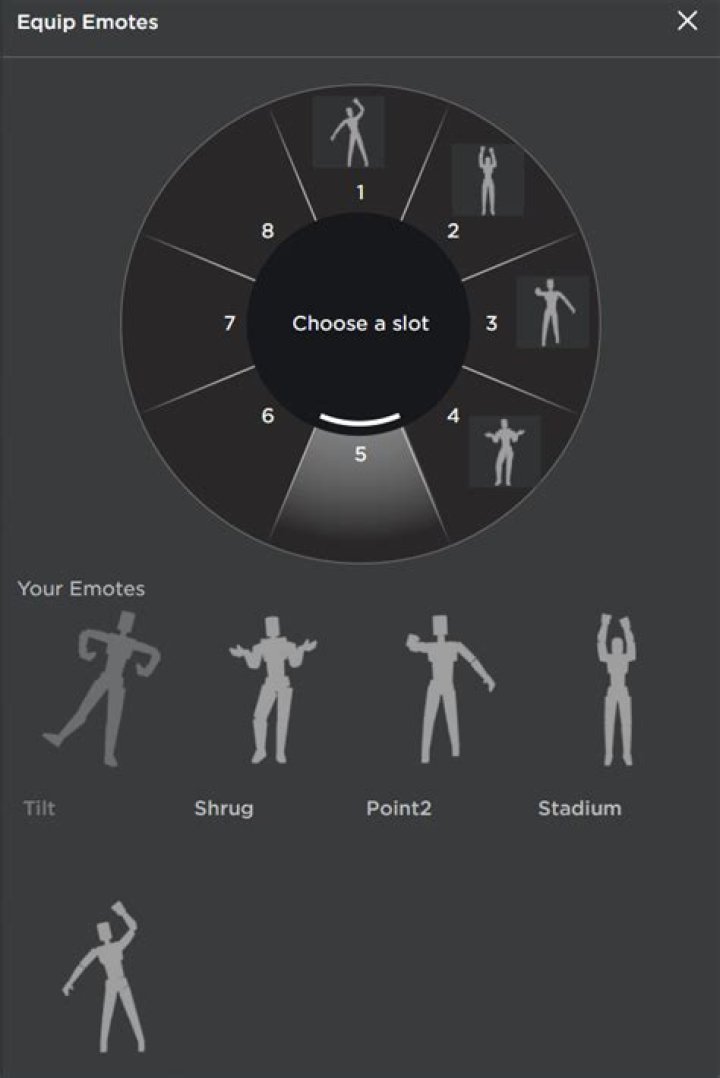Close the Equip Emotes panel
The height and width of the screenshot is (1078, 720).
687,21
